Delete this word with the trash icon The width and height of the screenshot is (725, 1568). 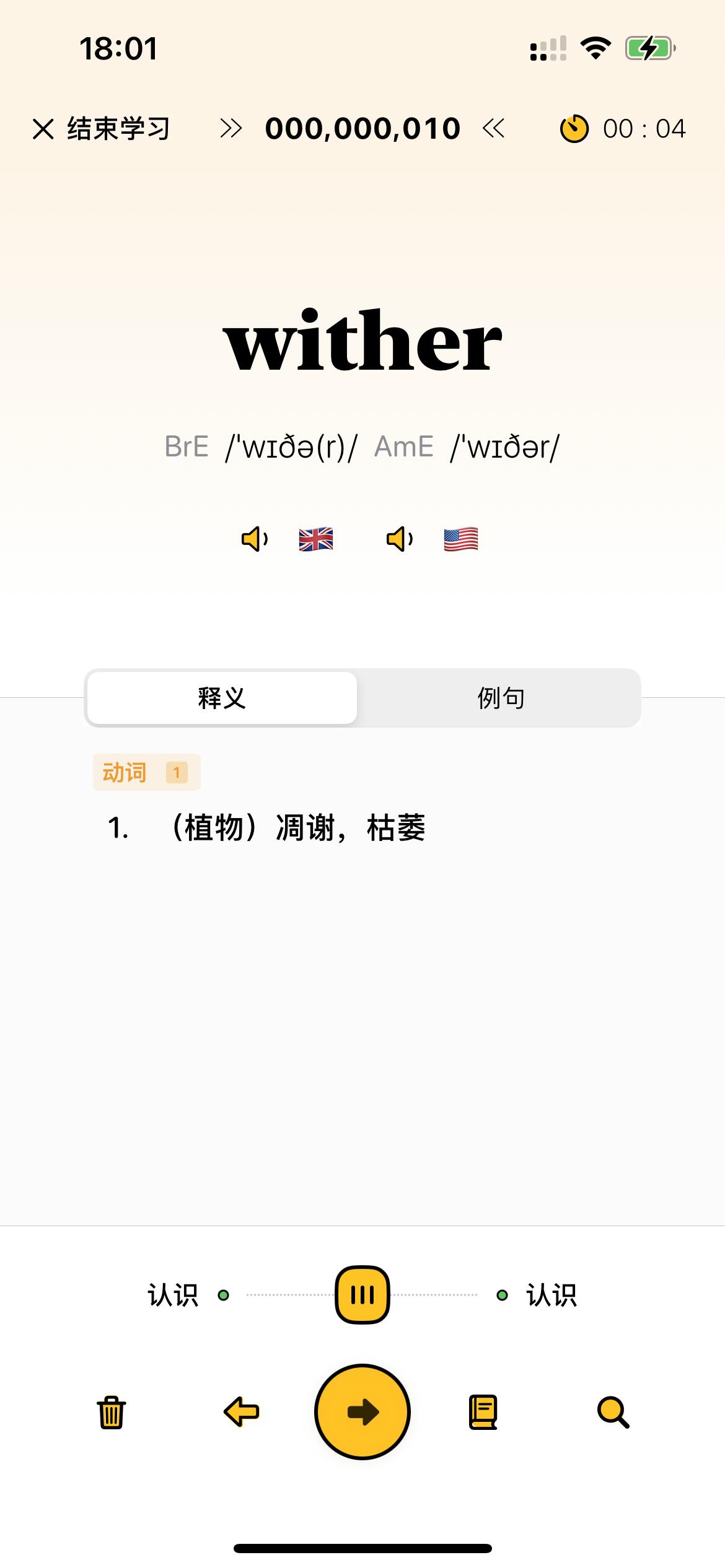coord(112,1412)
